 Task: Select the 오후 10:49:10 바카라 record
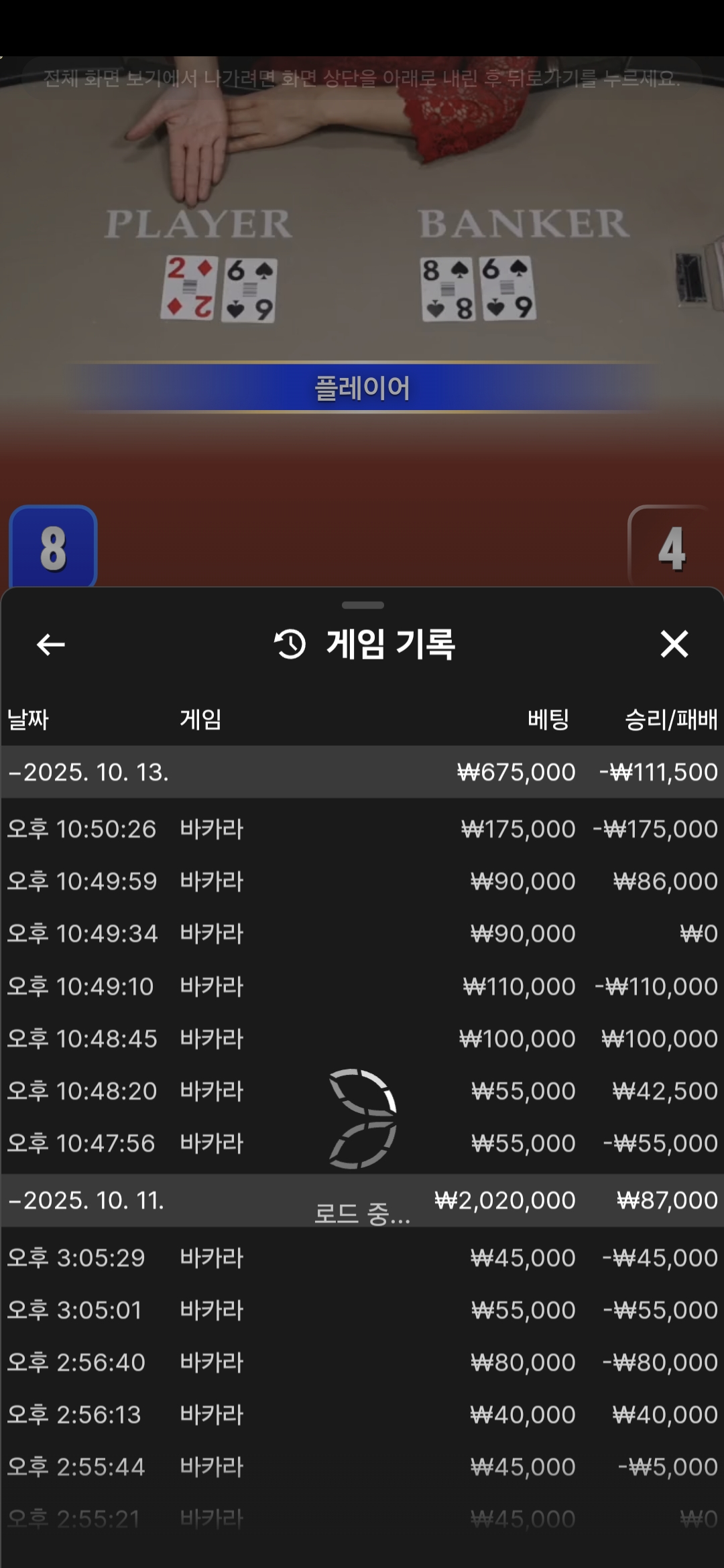[x=362, y=986]
